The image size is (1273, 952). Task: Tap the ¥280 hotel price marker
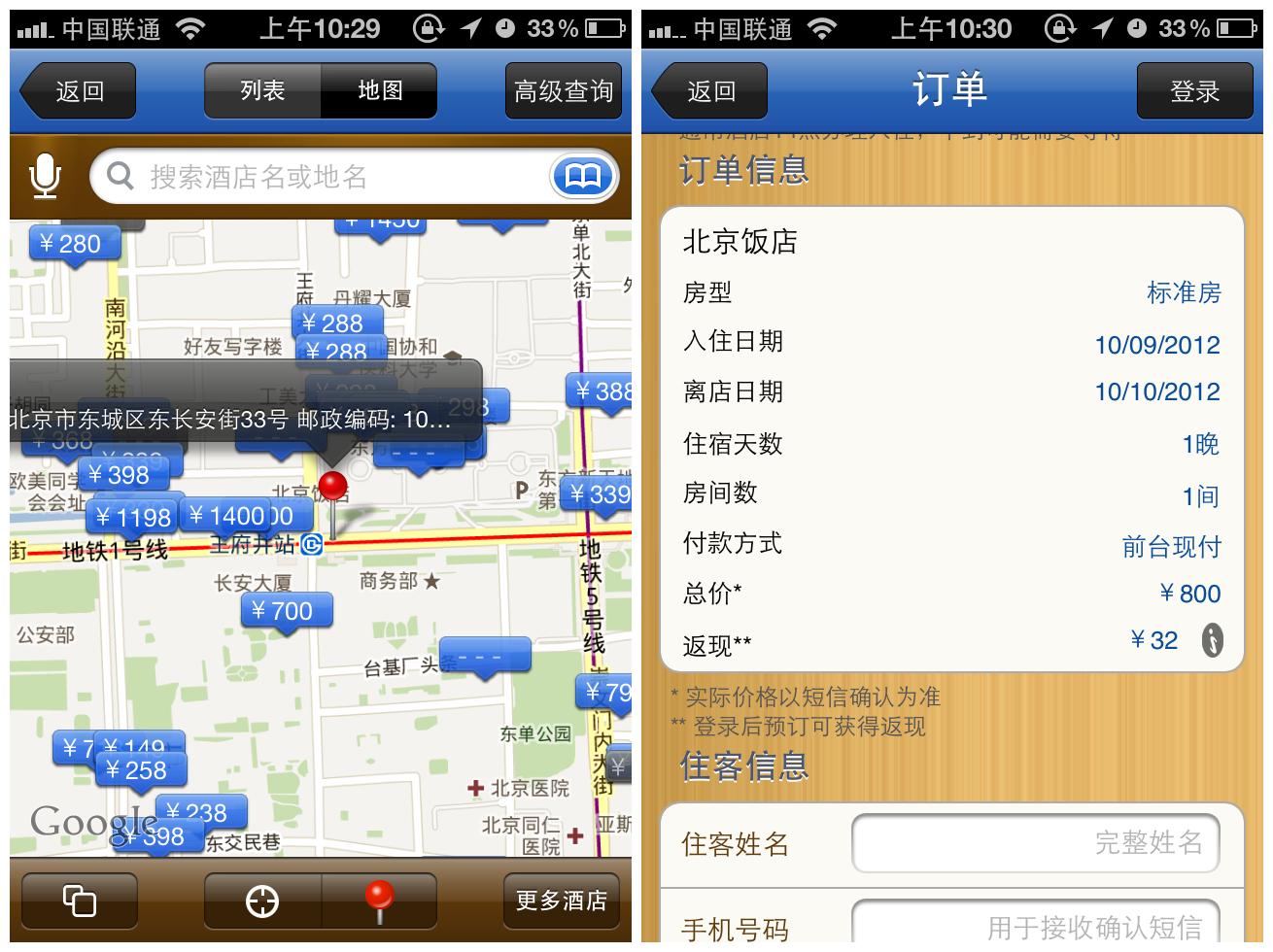tap(73, 244)
